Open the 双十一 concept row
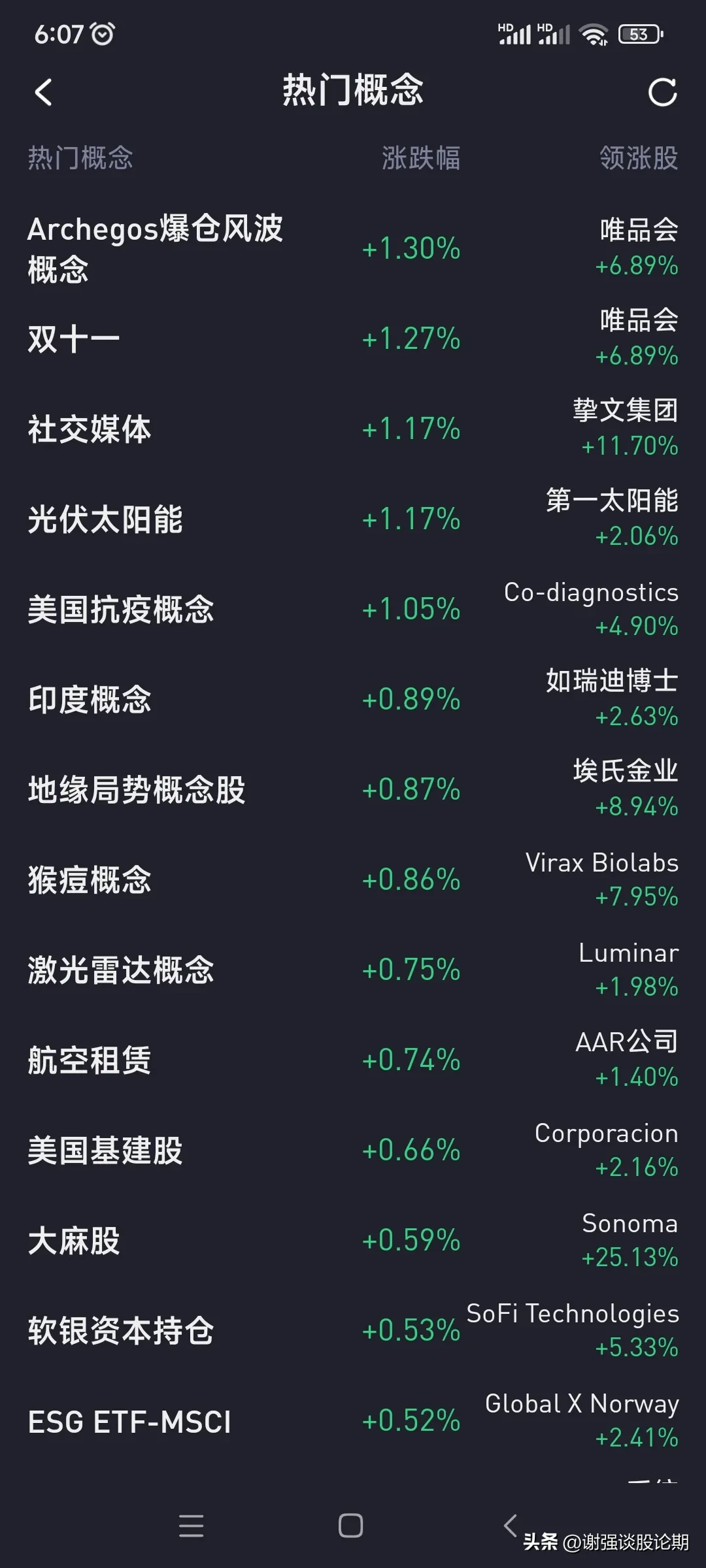This screenshot has width=706, height=1568. (x=353, y=338)
